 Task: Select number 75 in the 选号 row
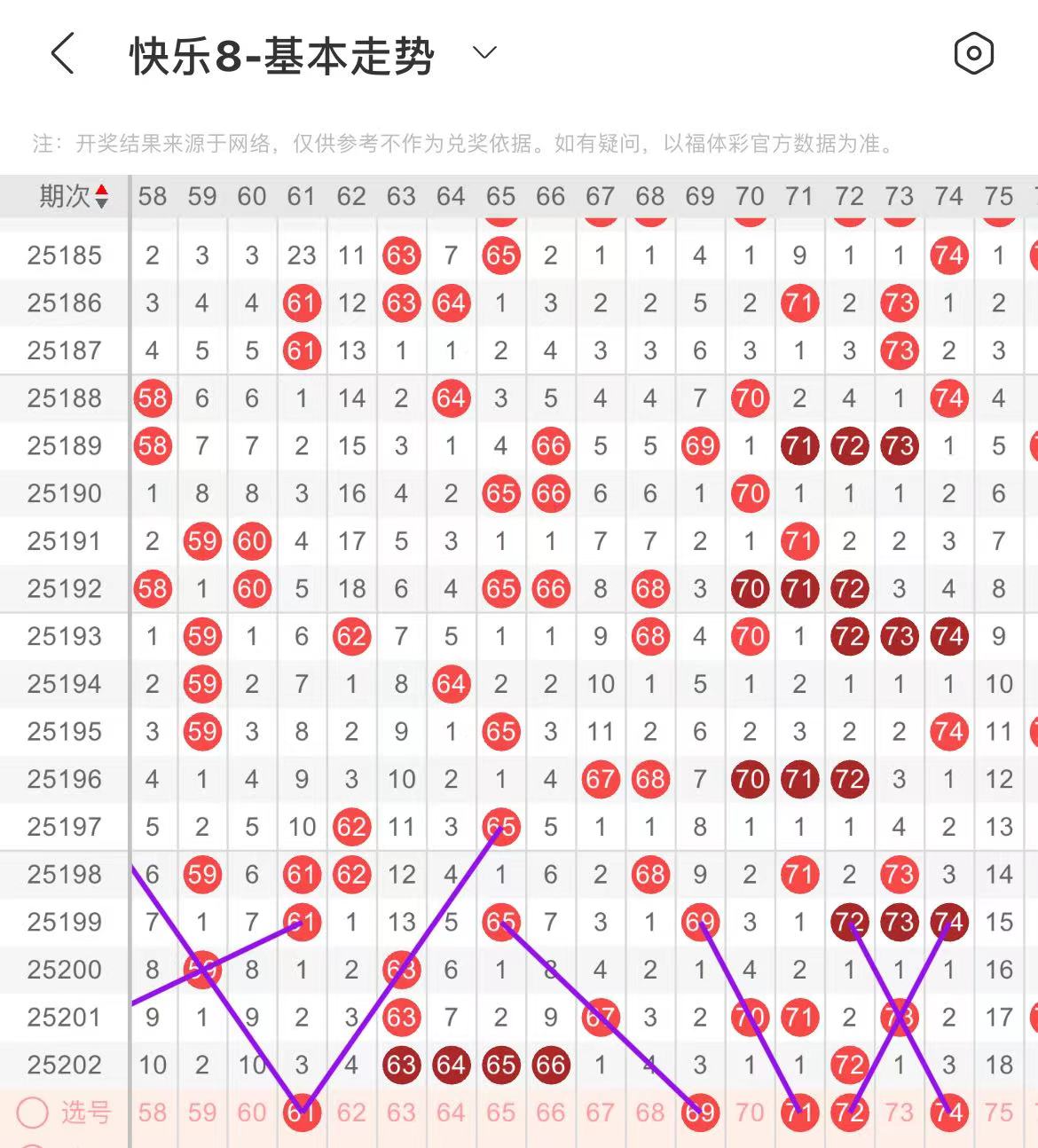[998, 1112]
